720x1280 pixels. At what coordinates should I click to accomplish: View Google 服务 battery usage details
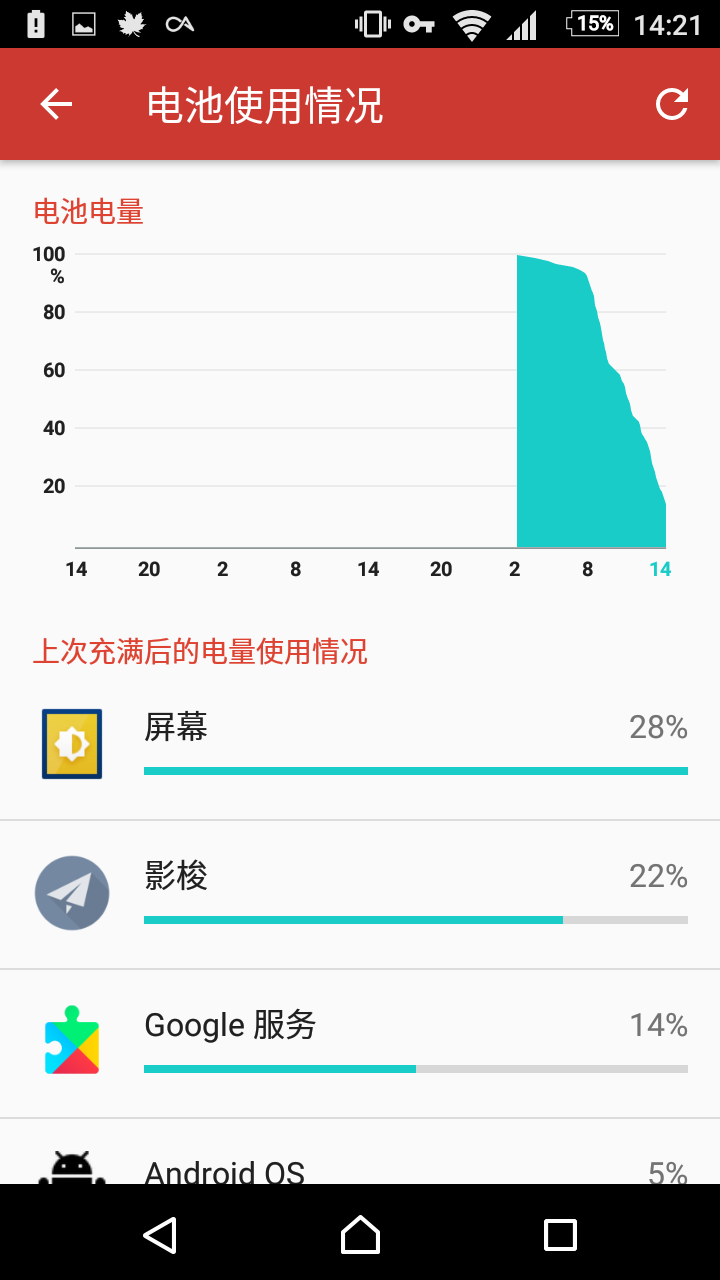tap(360, 1044)
